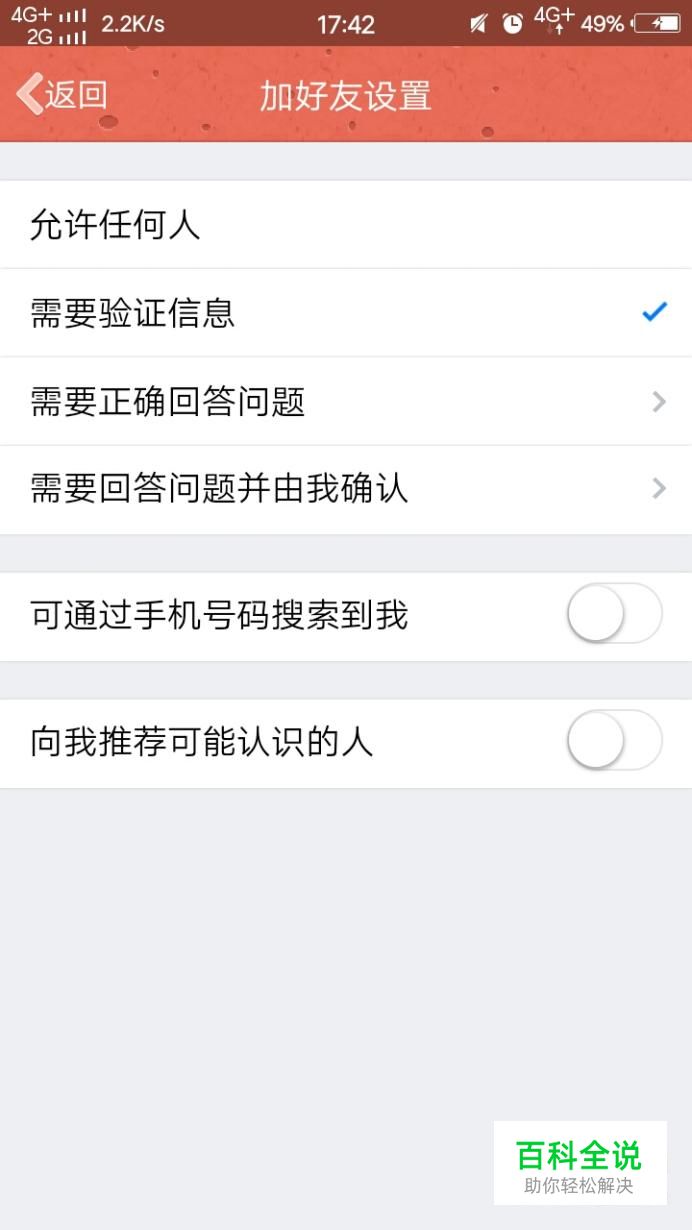Turn on 向我推荐可能认识的人
The height and width of the screenshot is (1230, 692).
pyautogui.click(x=614, y=741)
